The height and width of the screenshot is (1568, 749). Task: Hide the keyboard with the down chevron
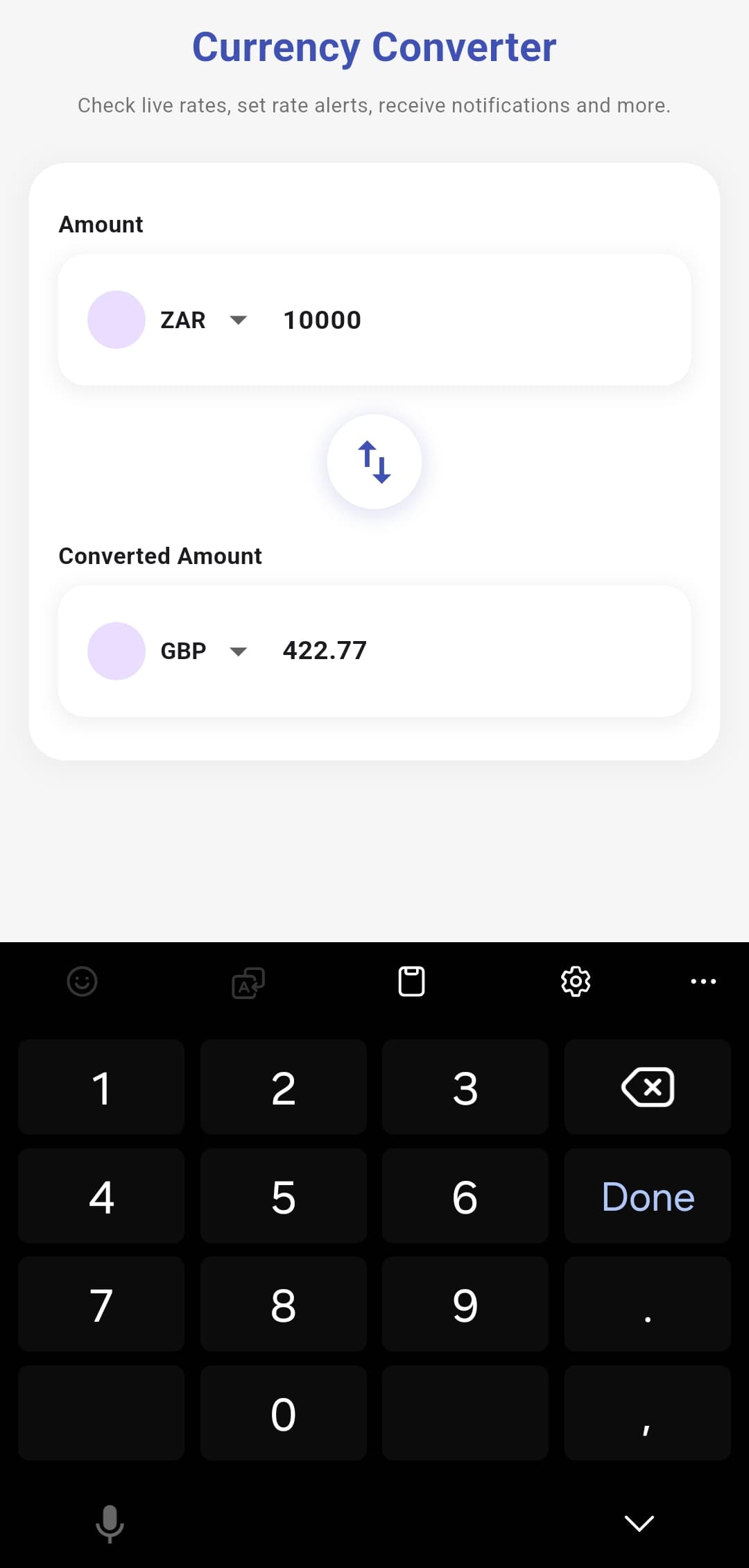tap(639, 1523)
